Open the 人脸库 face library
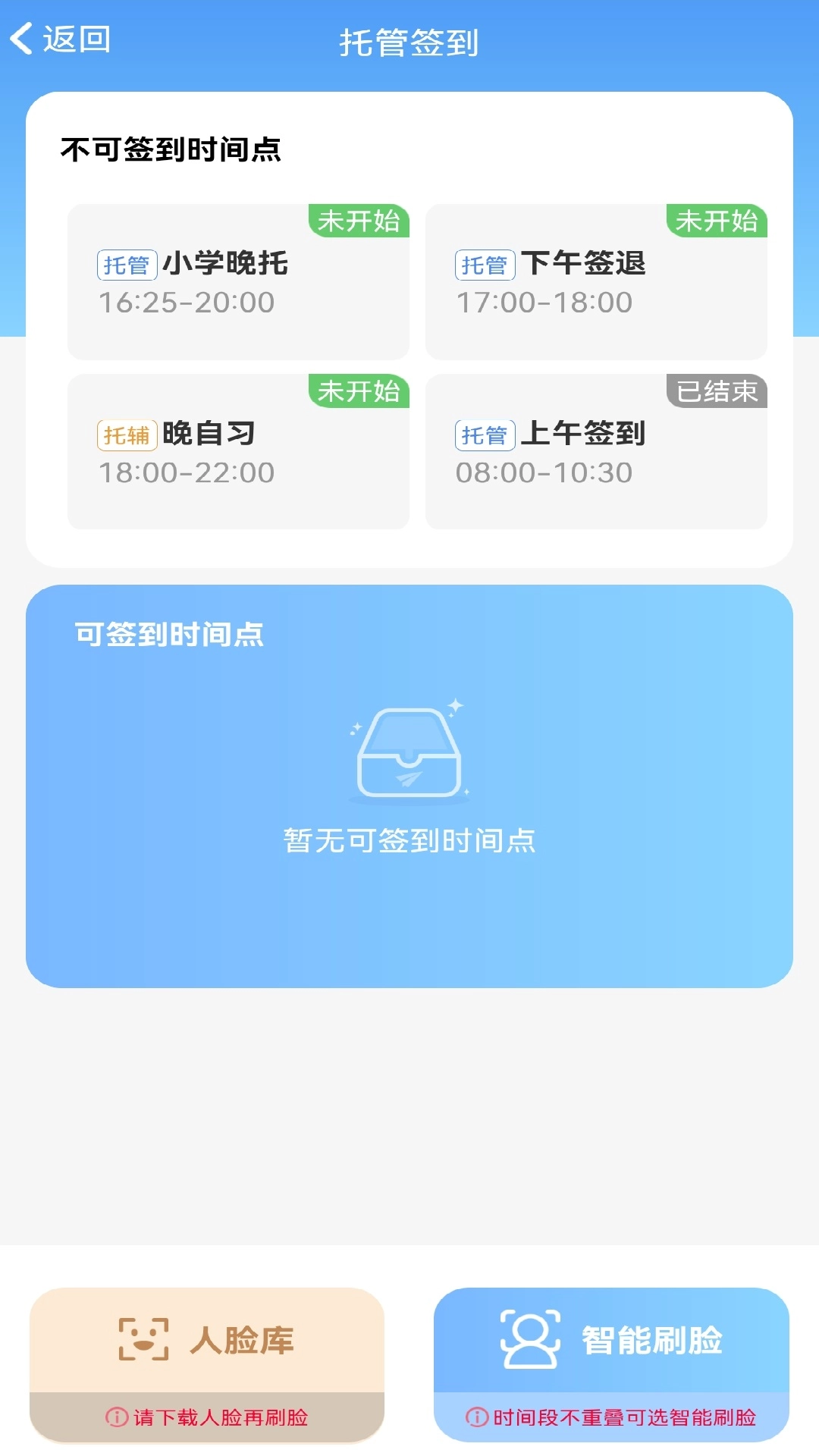The width and height of the screenshot is (819, 1456). tap(207, 1340)
